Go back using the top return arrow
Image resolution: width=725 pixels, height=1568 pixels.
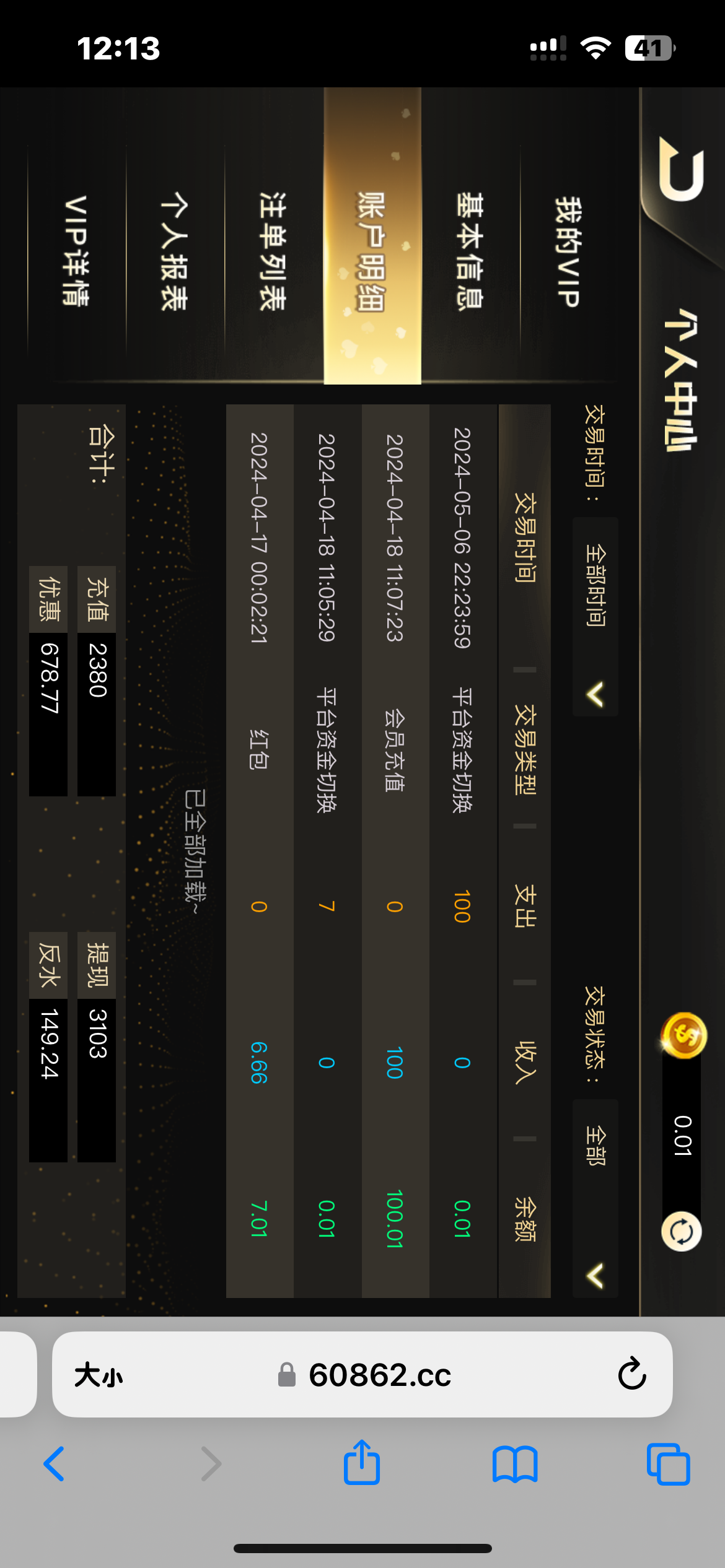[681, 170]
